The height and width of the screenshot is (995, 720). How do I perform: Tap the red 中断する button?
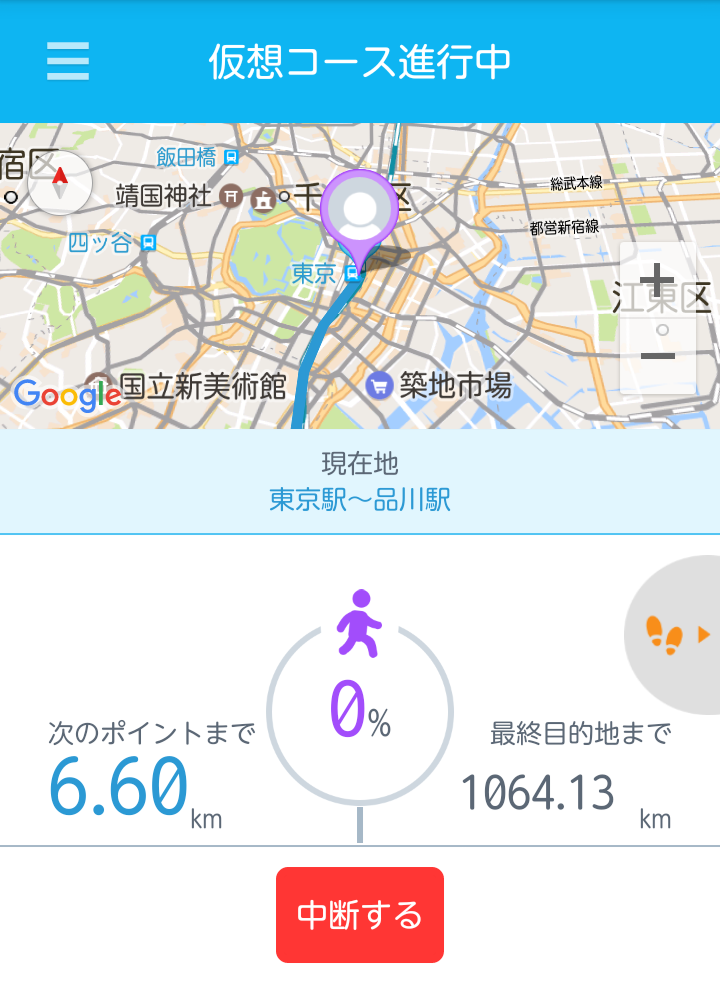[x=360, y=914]
